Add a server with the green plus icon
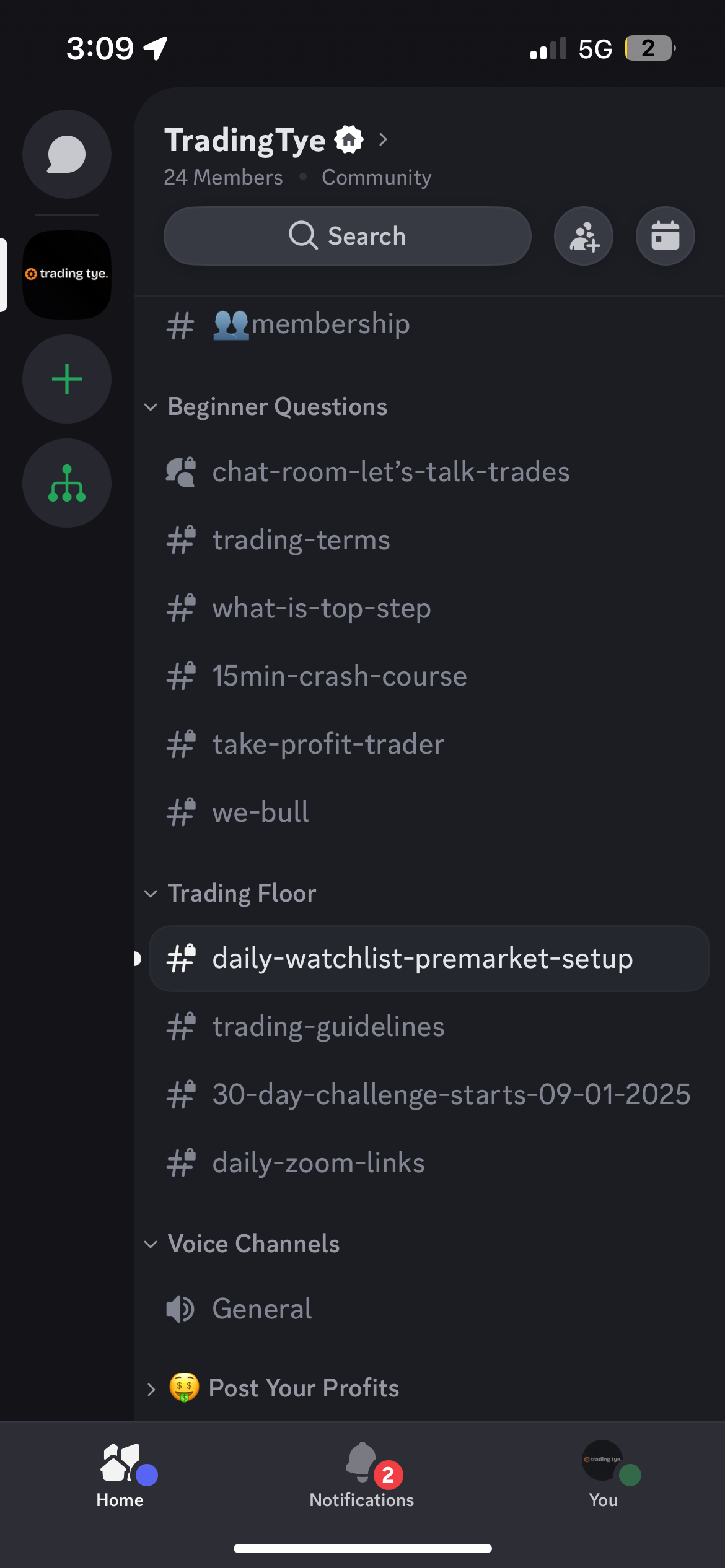This screenshot has height=1568, width=725. (66, 379)
